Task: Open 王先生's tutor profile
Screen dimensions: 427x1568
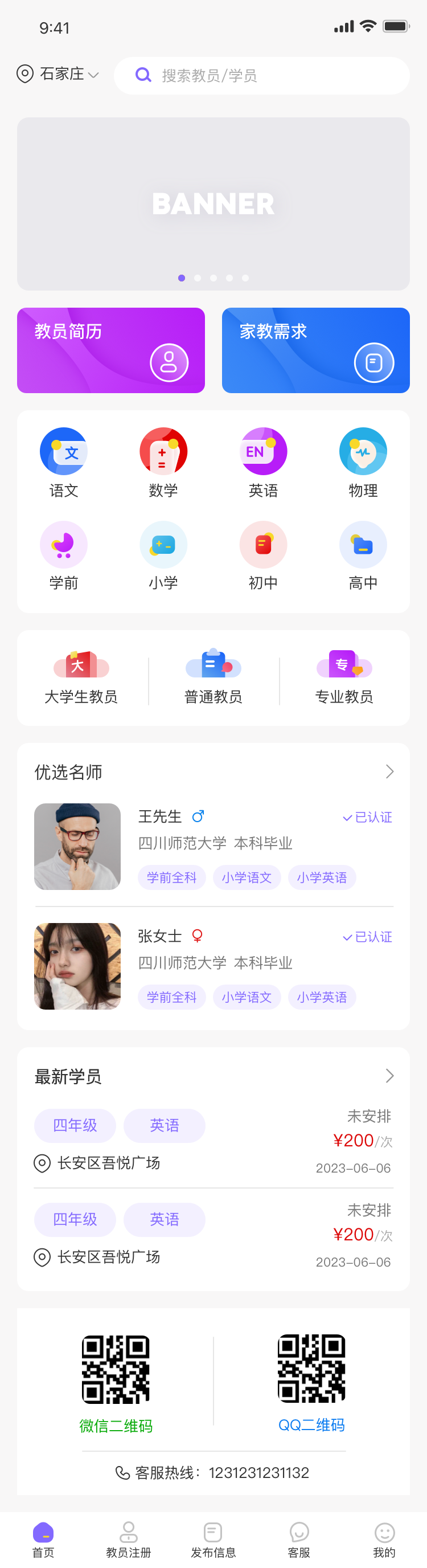Action: tap(213, 846)
